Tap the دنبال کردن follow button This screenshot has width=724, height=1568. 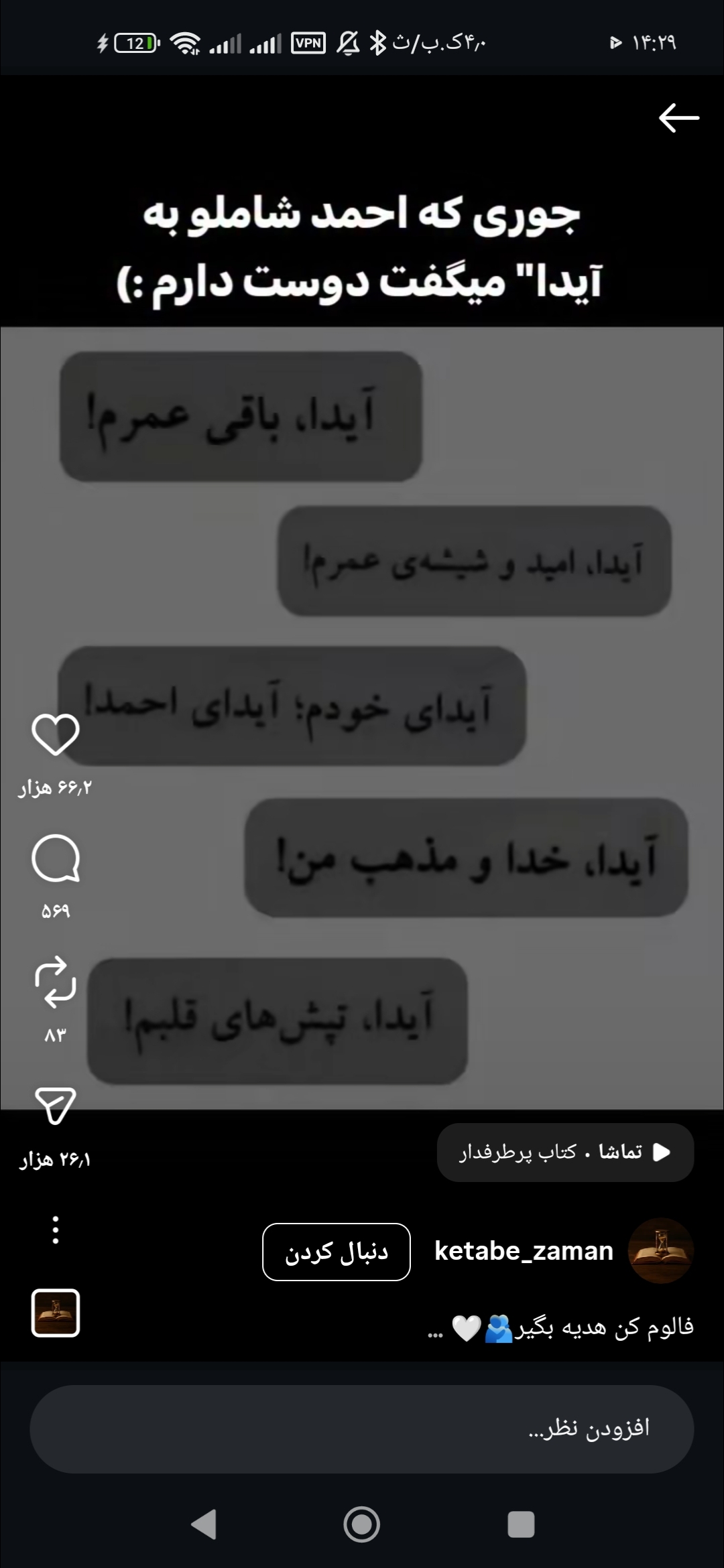(336, 1252)
